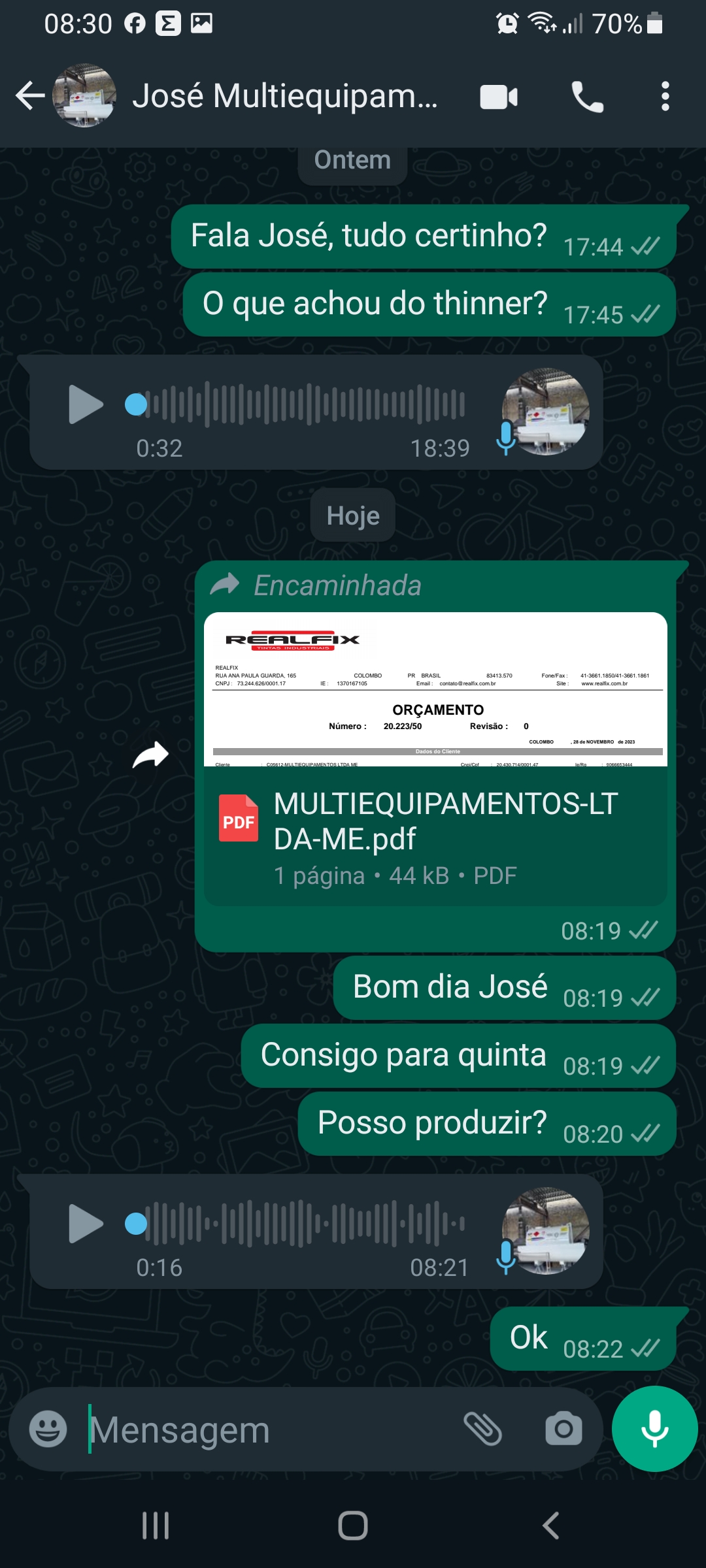The height and width of the screenshot is (1568, 706).
Task: Open José Multiequipam... contact info
Action: pos(284,96)
